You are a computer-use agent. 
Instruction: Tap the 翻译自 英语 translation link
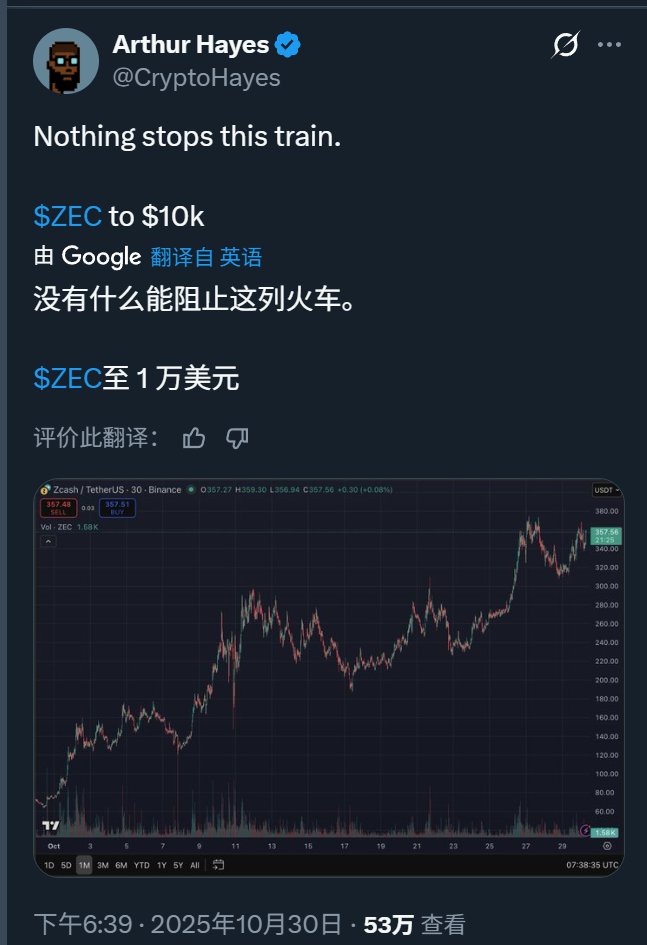coord(206,257)
